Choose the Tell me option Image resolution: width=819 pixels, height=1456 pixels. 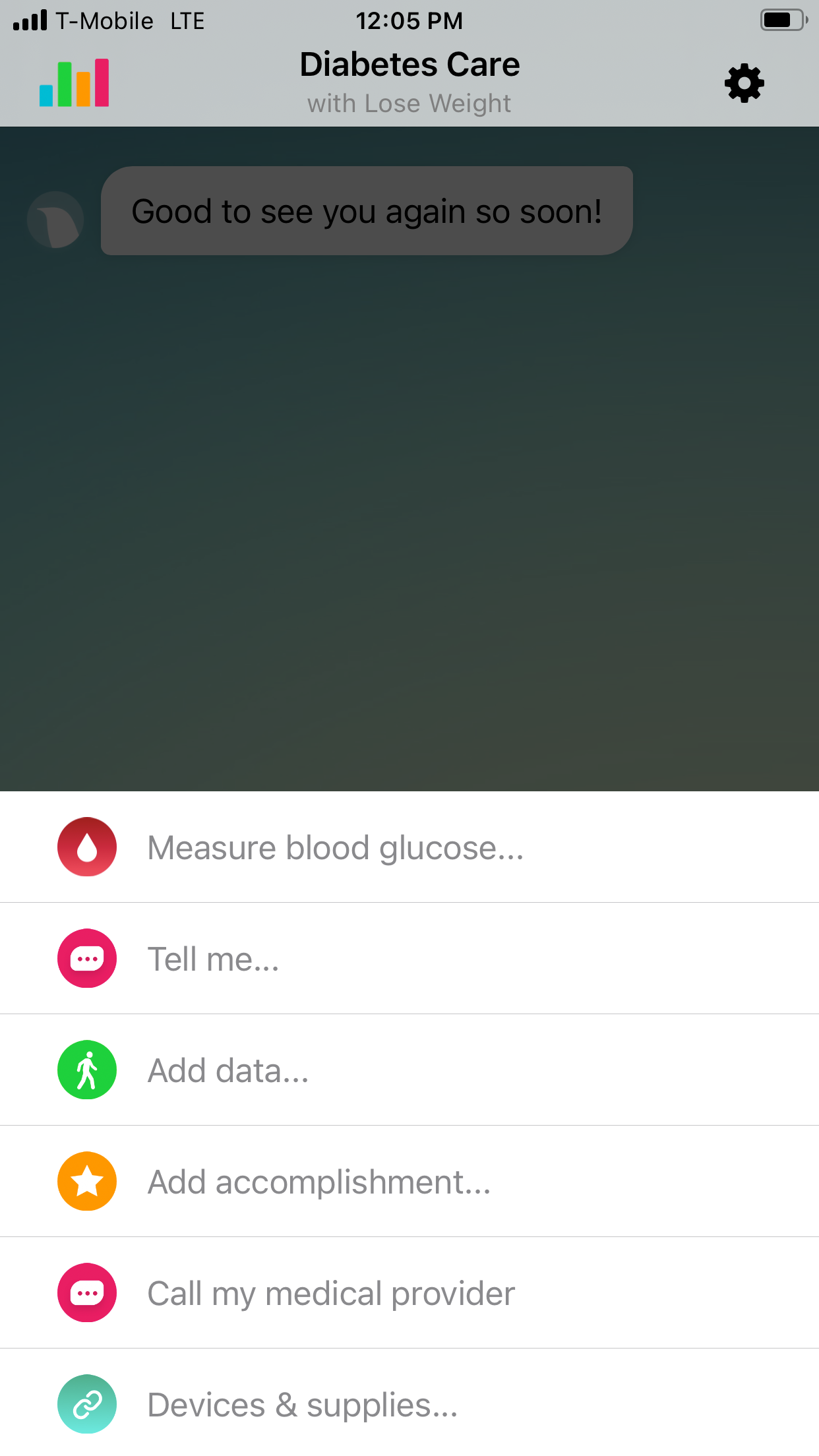(409, 959)
